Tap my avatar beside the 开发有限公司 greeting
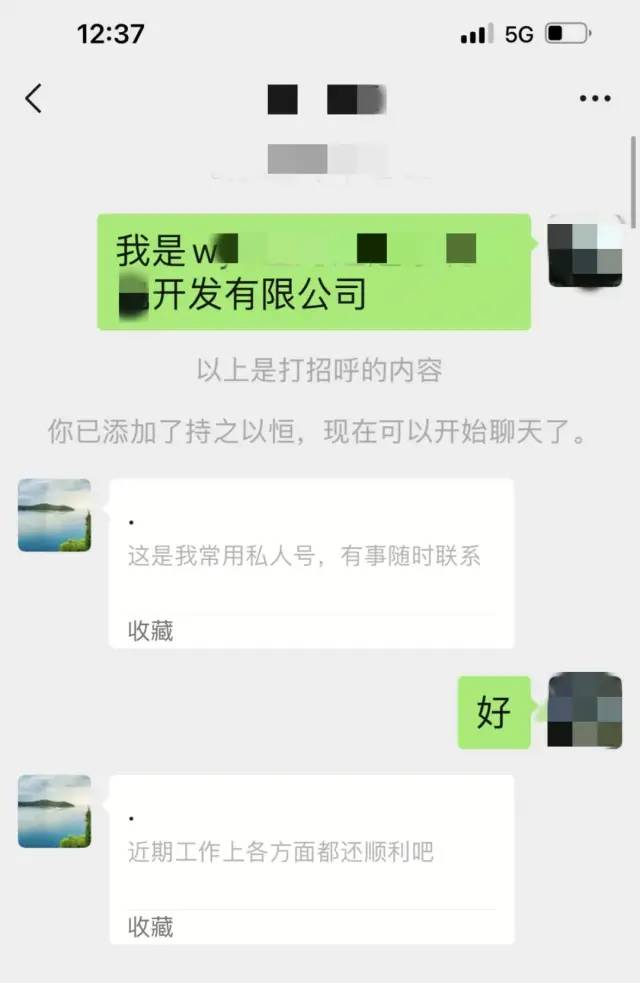 pos(585,251)
